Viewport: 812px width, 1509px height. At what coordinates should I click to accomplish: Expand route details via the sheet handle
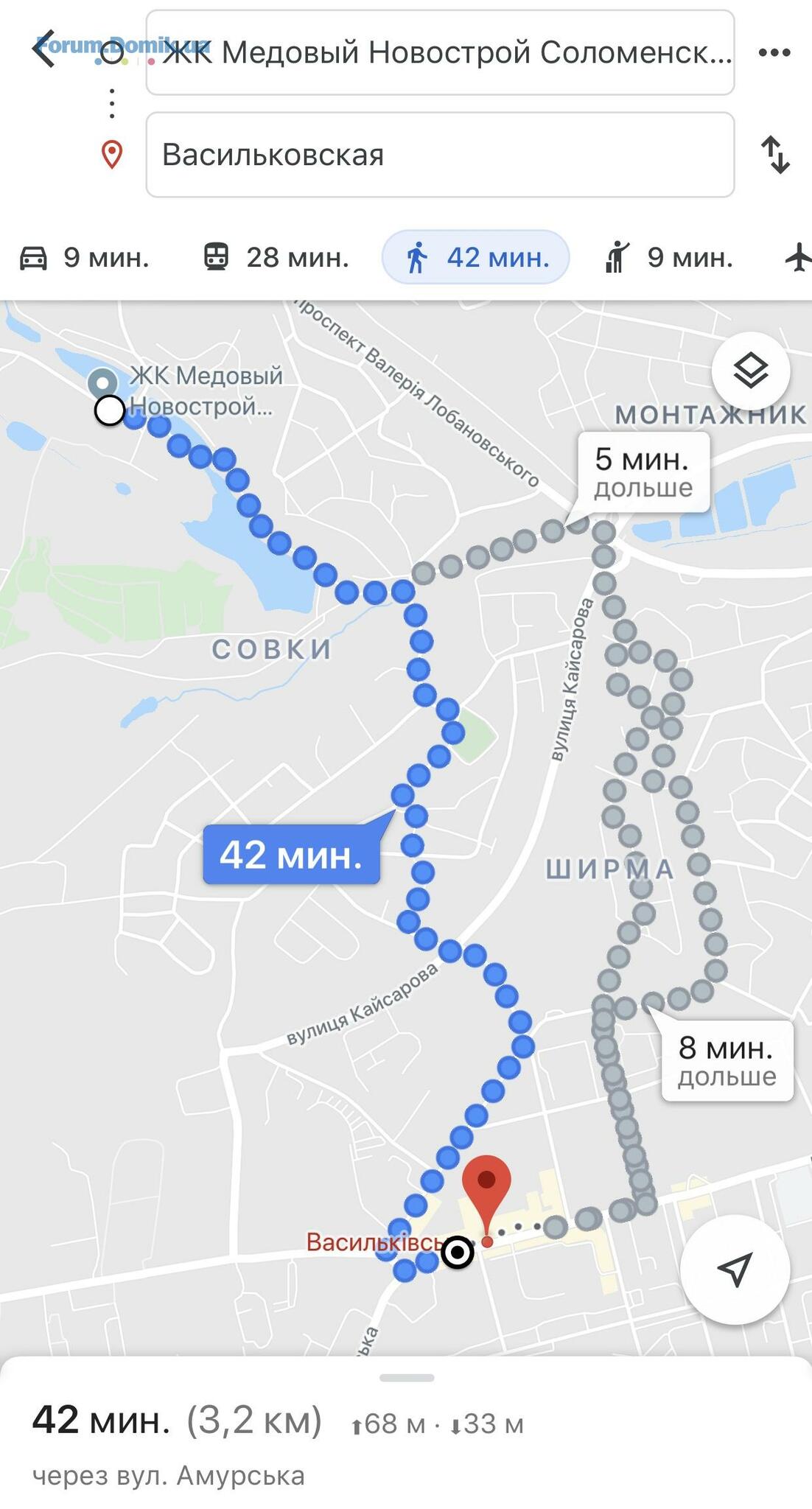click(x=406, y=1377)
